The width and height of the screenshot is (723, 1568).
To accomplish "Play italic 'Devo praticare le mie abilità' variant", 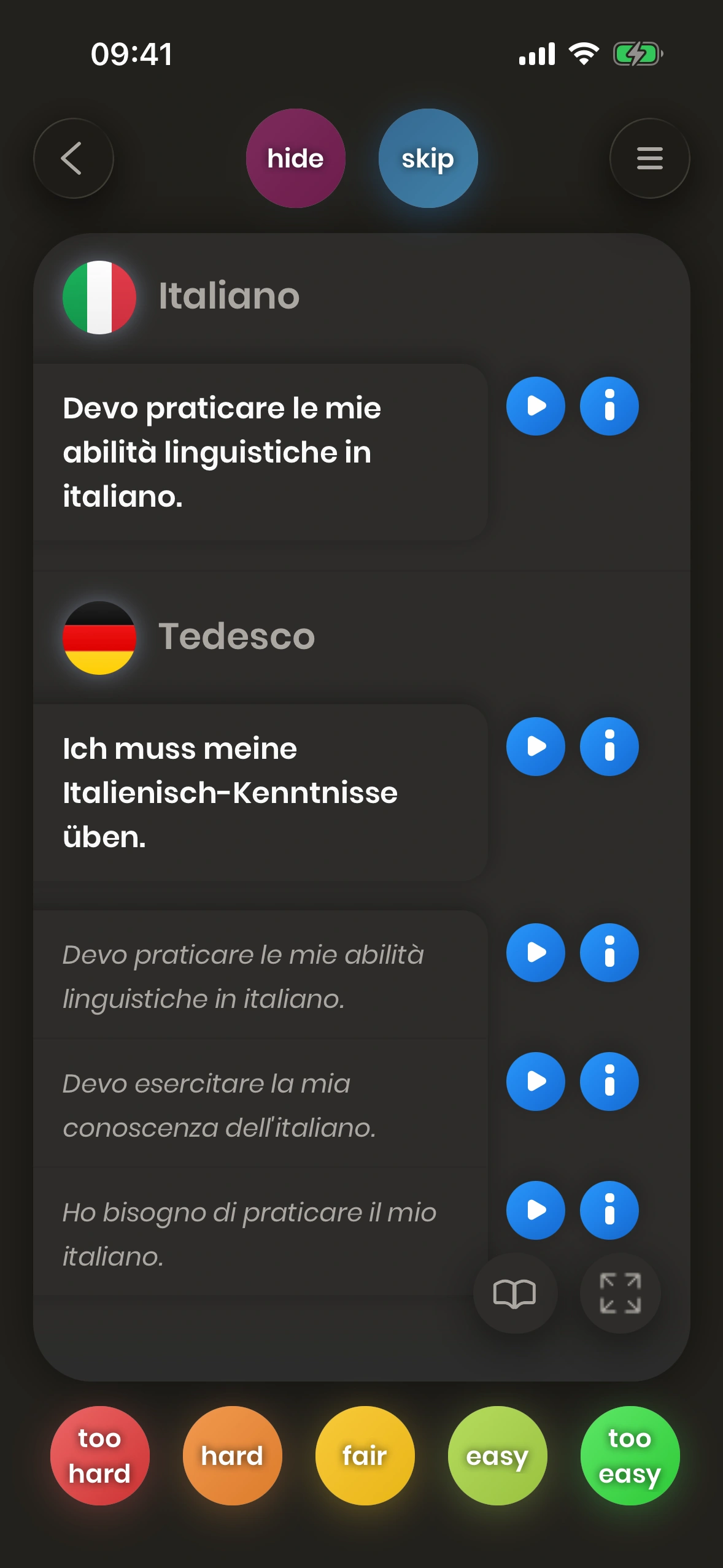I will [x=535, y=953].
